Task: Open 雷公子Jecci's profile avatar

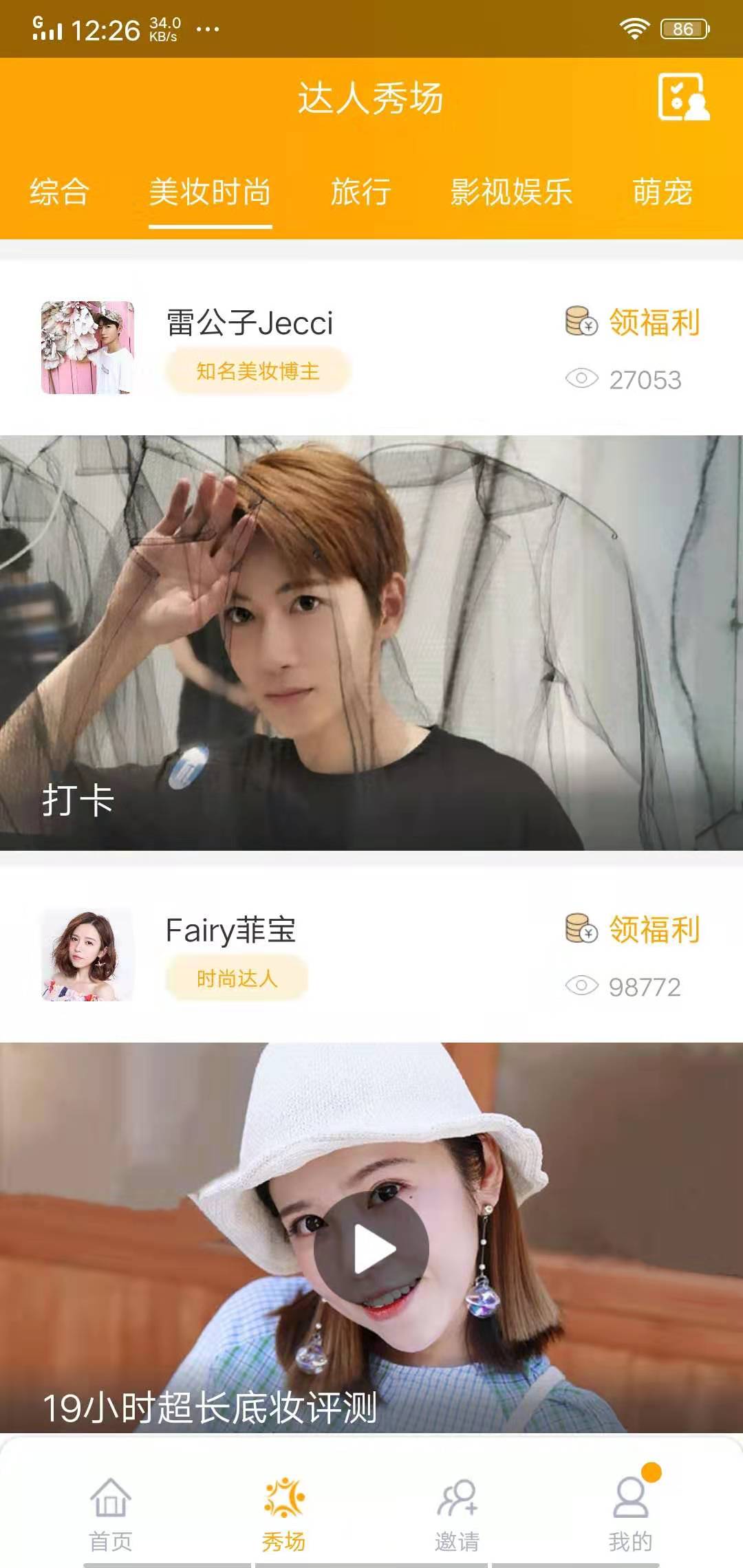Action: point(87,347)
